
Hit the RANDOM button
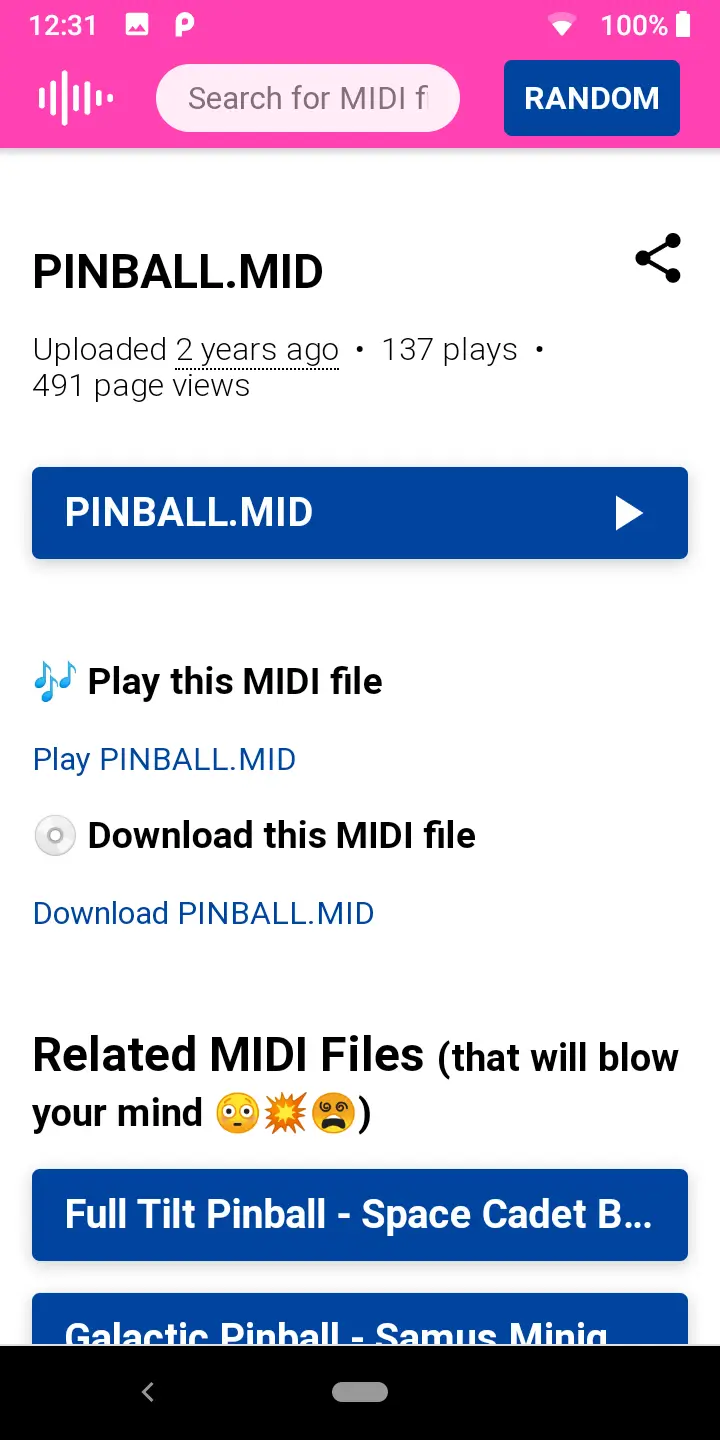(x=592, y=98)
